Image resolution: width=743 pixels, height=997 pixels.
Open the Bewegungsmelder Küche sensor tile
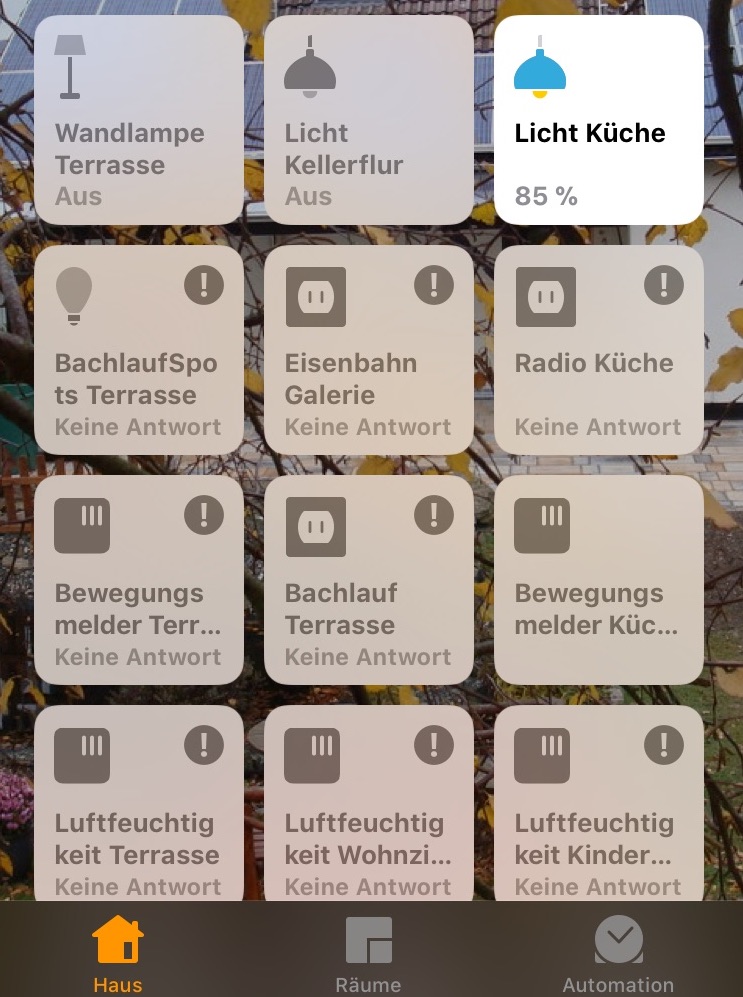coord(598,580)
